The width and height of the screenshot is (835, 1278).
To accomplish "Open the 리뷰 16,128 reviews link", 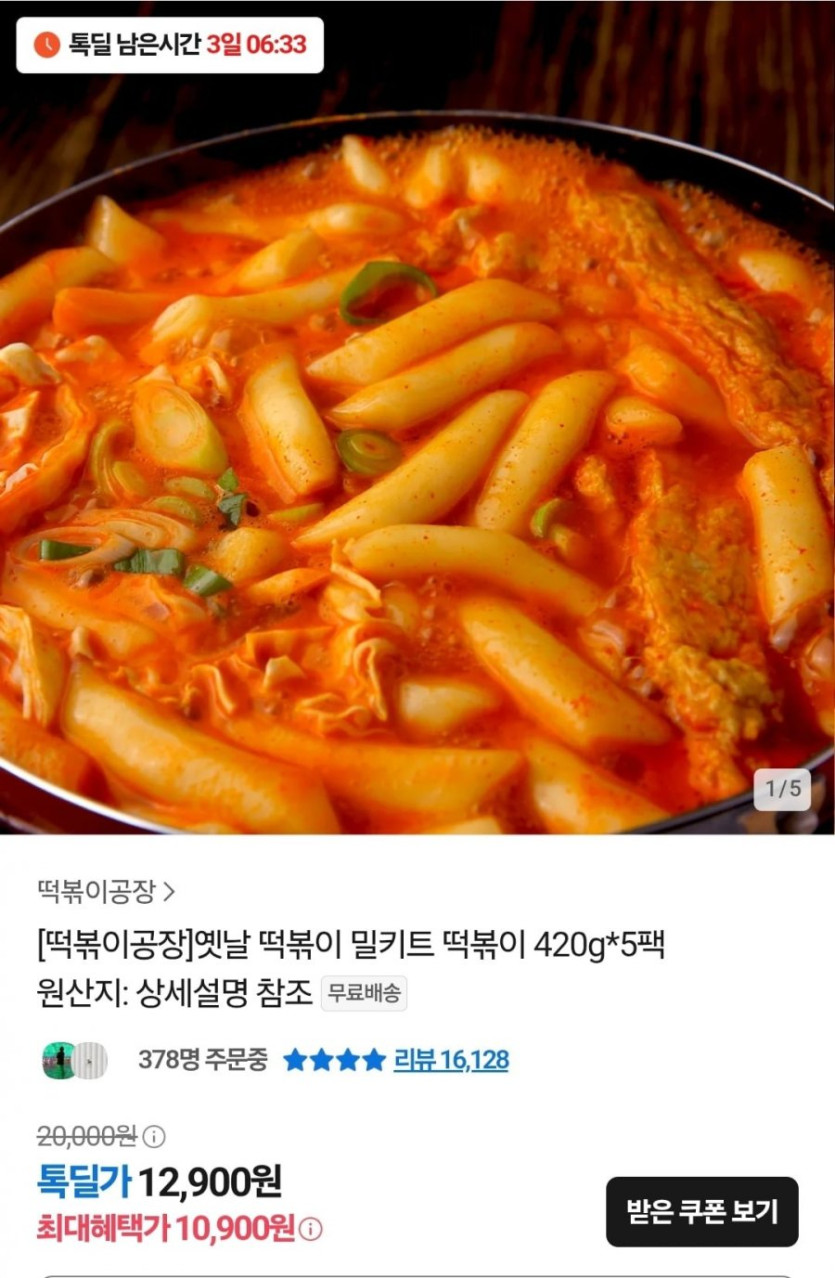I will (450, 1060).
